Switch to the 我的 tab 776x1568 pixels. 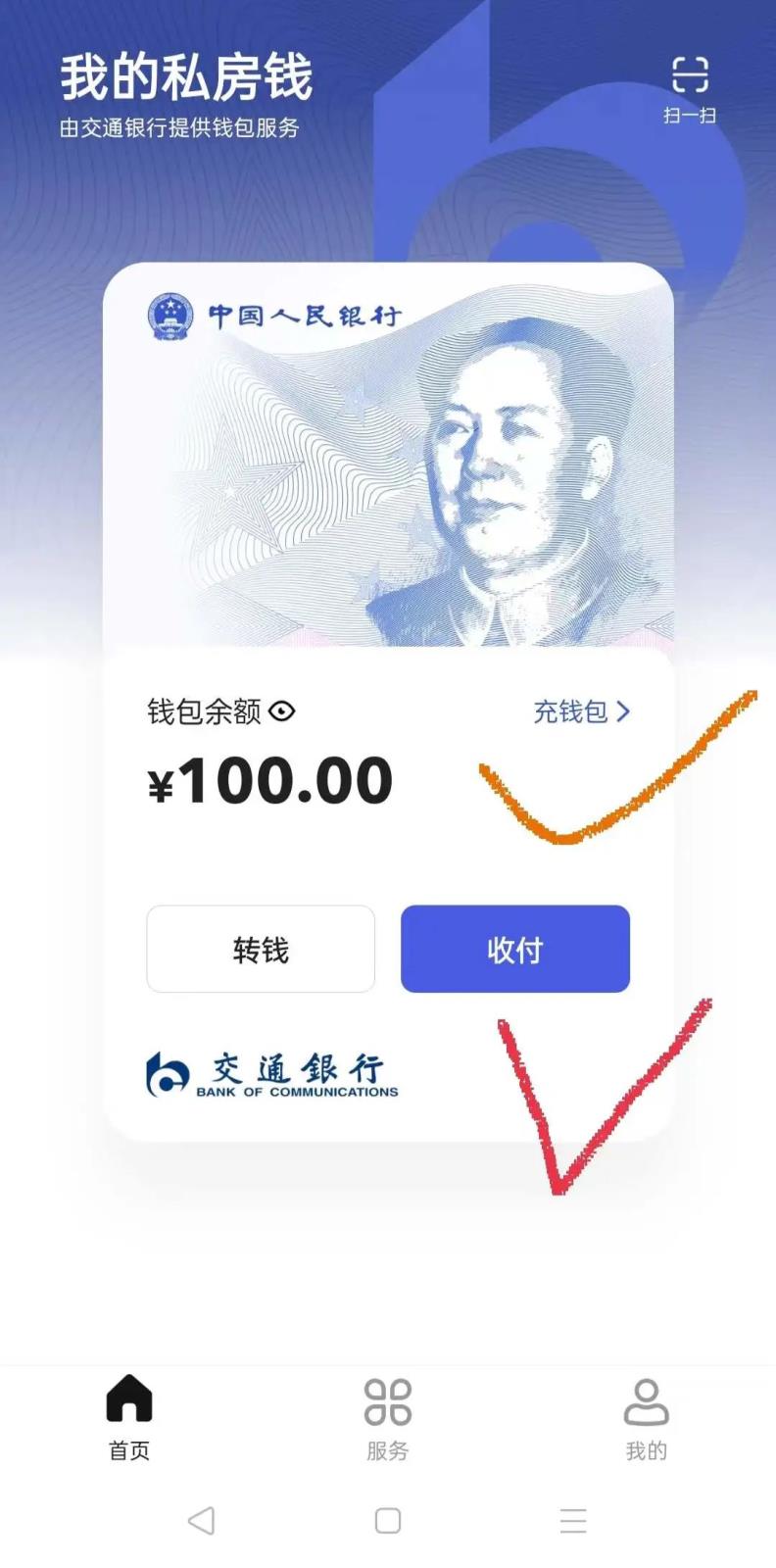(646, 1417)
